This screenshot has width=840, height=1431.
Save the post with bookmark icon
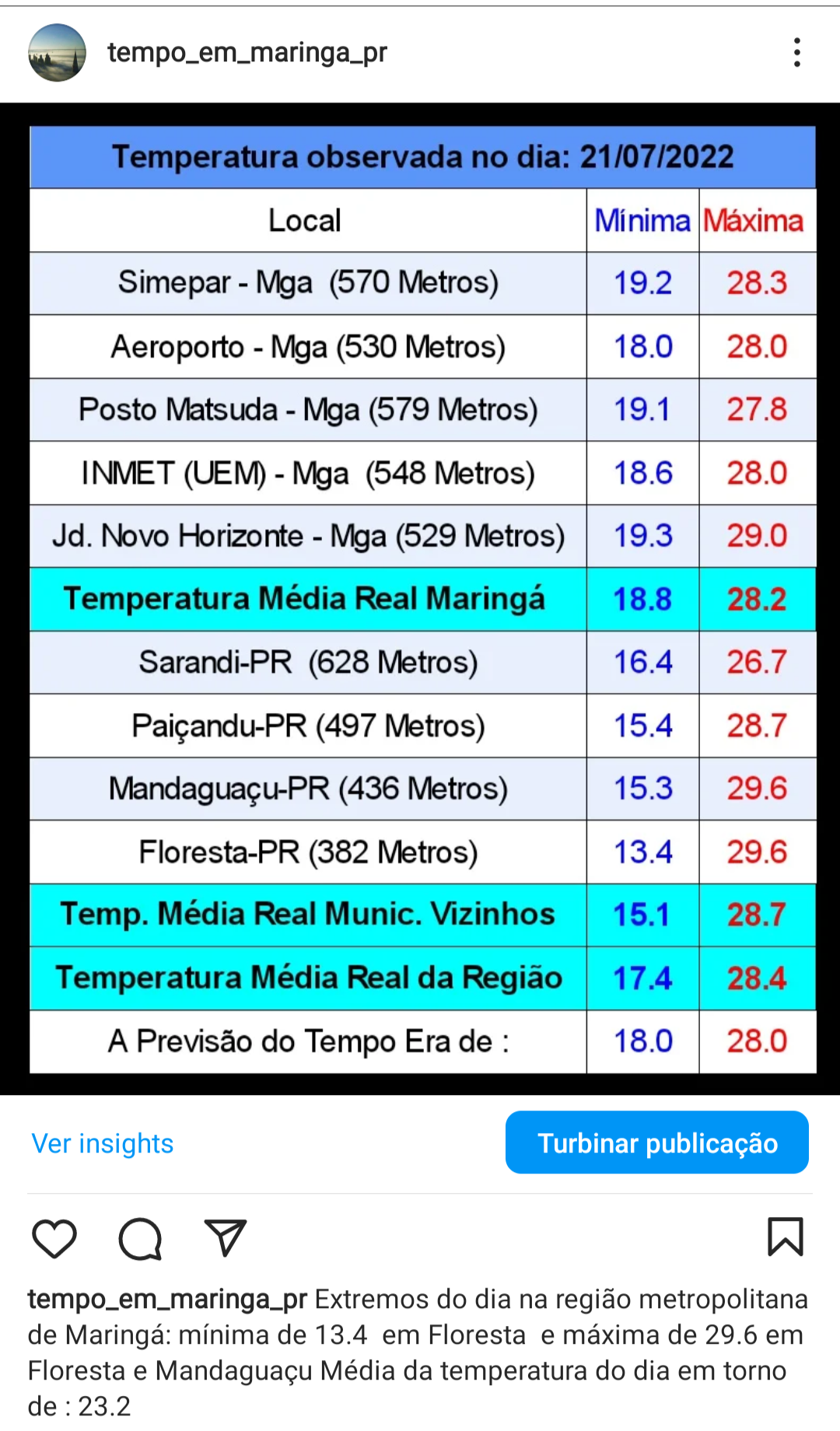point(786,1237)
